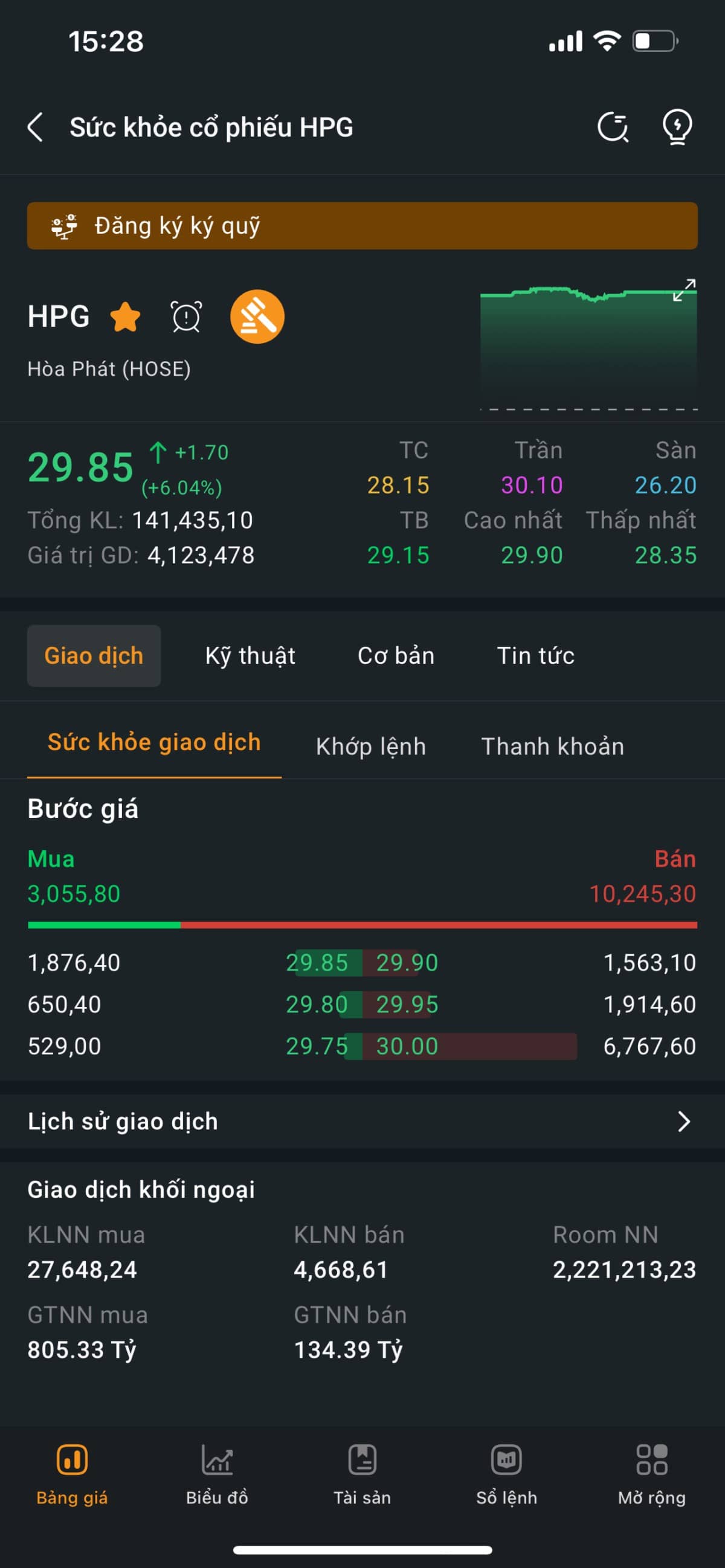Switch to the Cơ bản tab

point(396,655)
